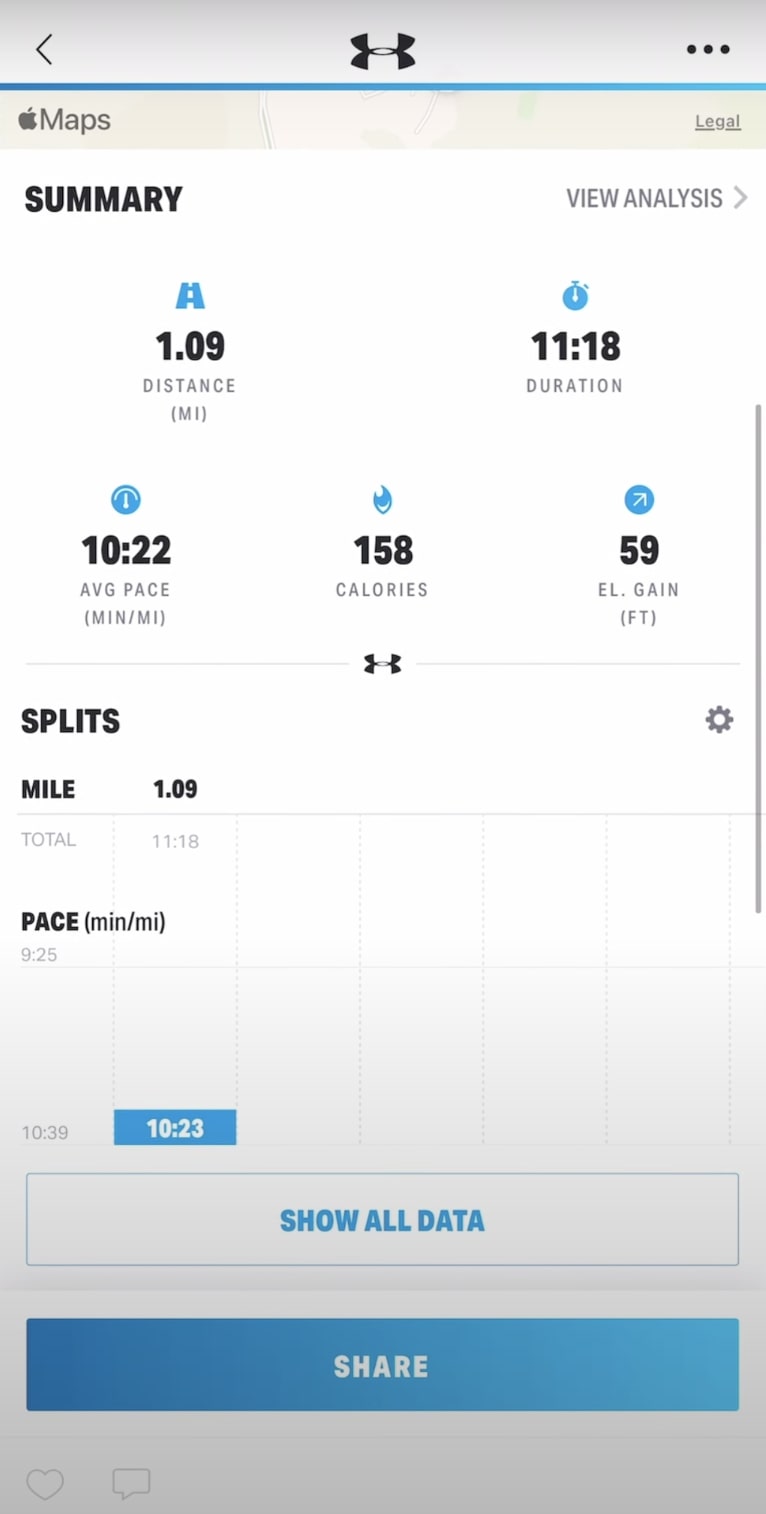Open comments with the speech bubble icon
Screen dimensions: 766x1514
pyautogui.click(x=131, y=1484)
